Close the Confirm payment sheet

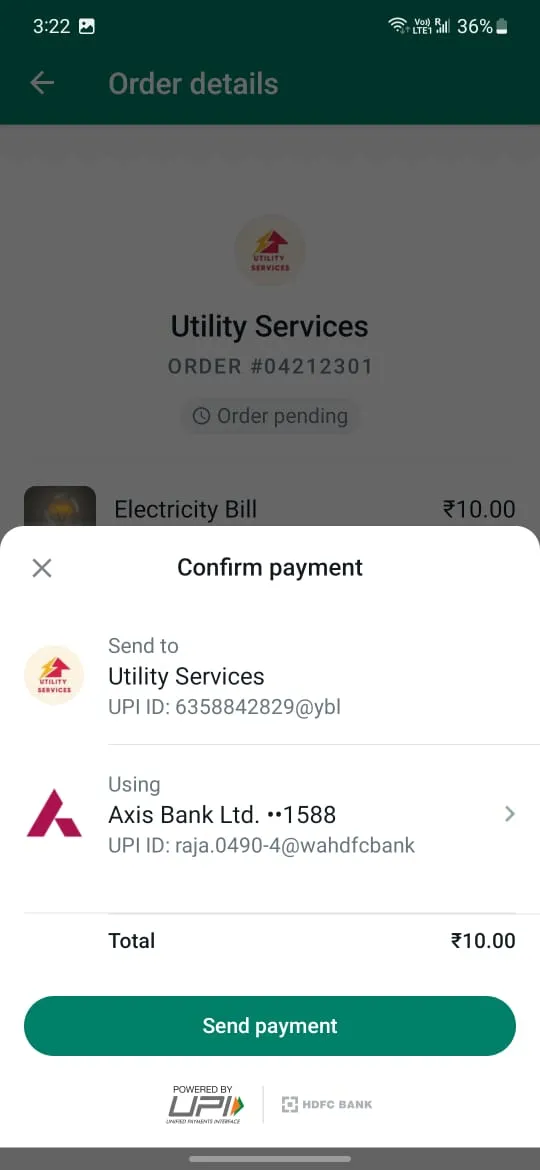[x=42, y=569]
